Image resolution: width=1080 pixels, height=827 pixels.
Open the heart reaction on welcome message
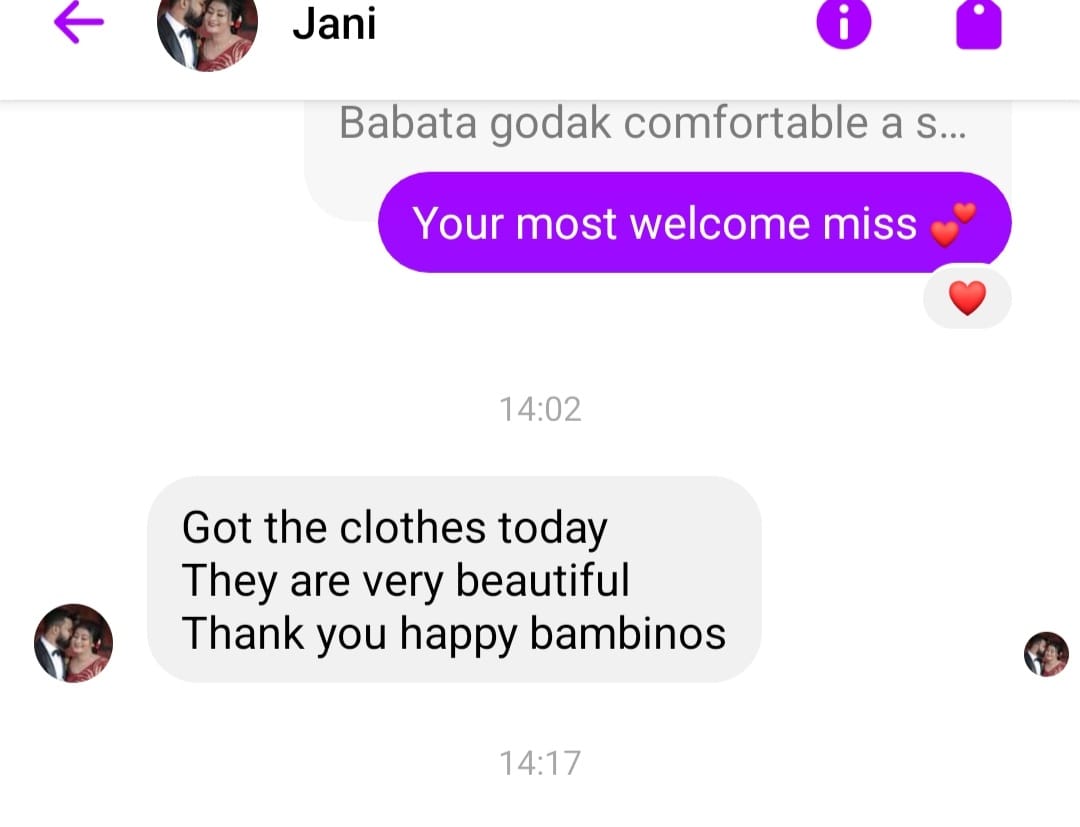click(966, 298)
